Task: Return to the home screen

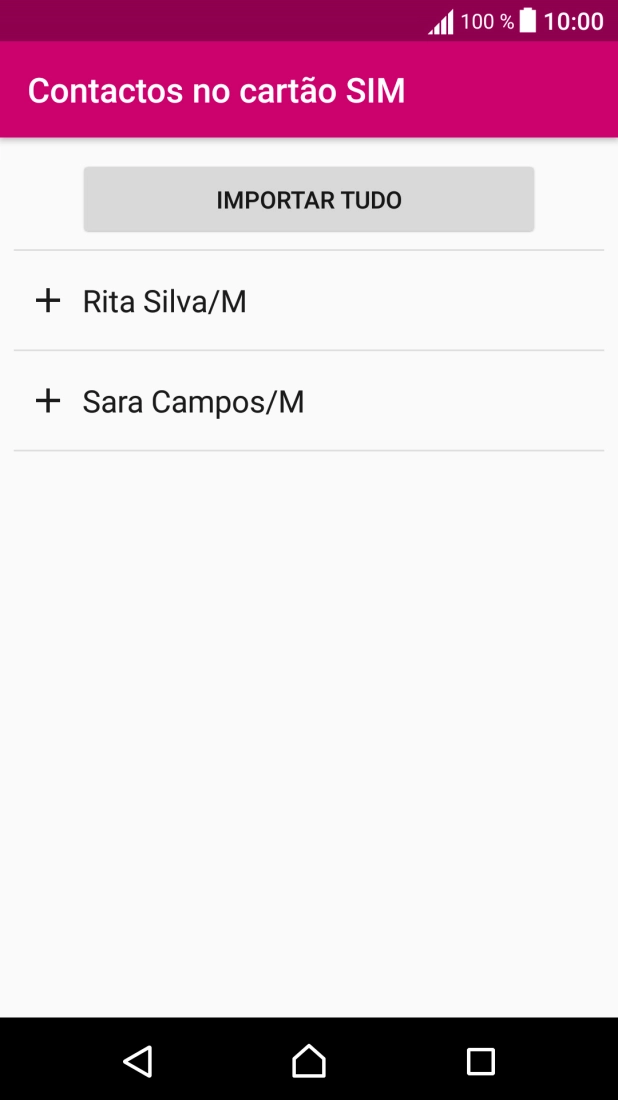Action: click(x=309, y=1060)
